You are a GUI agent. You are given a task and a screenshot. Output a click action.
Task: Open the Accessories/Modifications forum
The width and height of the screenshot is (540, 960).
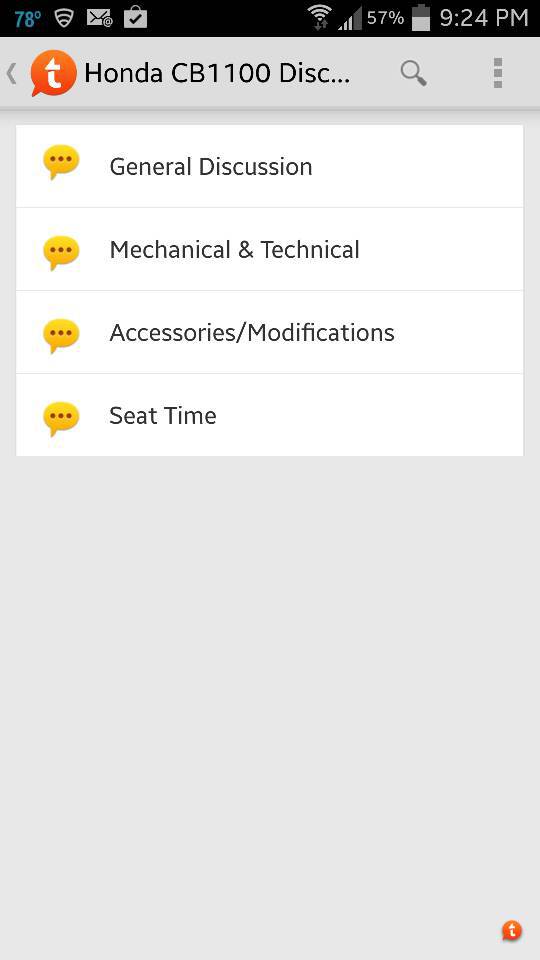click(269, 332)
